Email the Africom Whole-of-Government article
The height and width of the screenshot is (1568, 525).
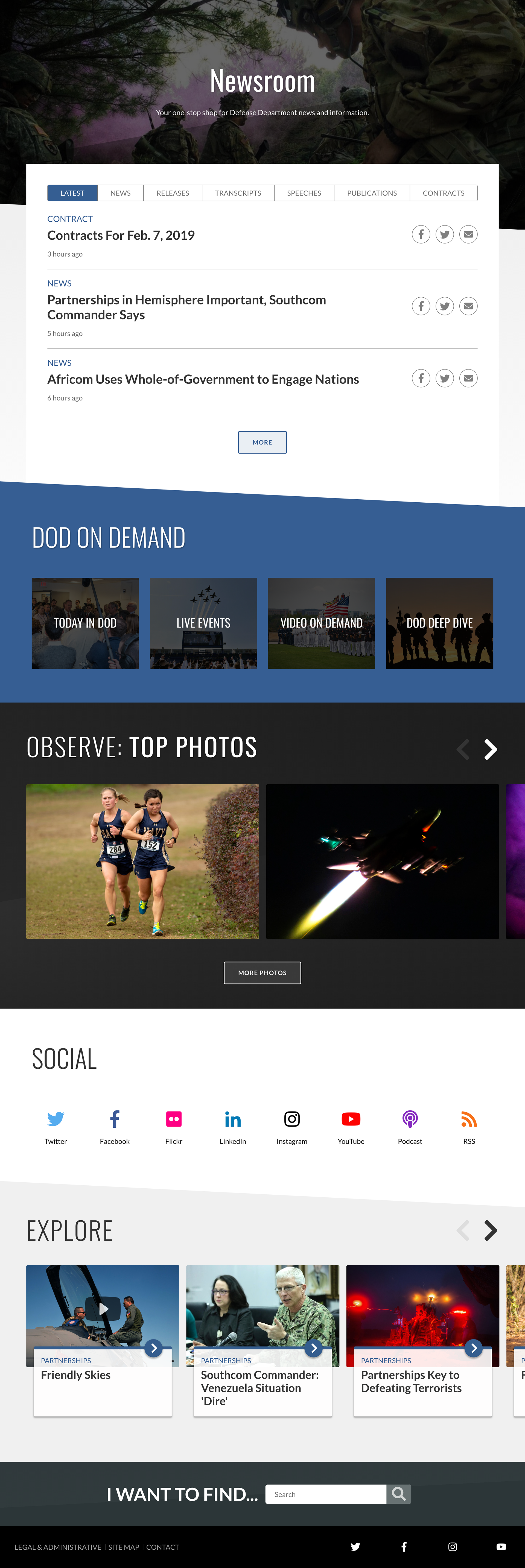click(x=468, y=379)
